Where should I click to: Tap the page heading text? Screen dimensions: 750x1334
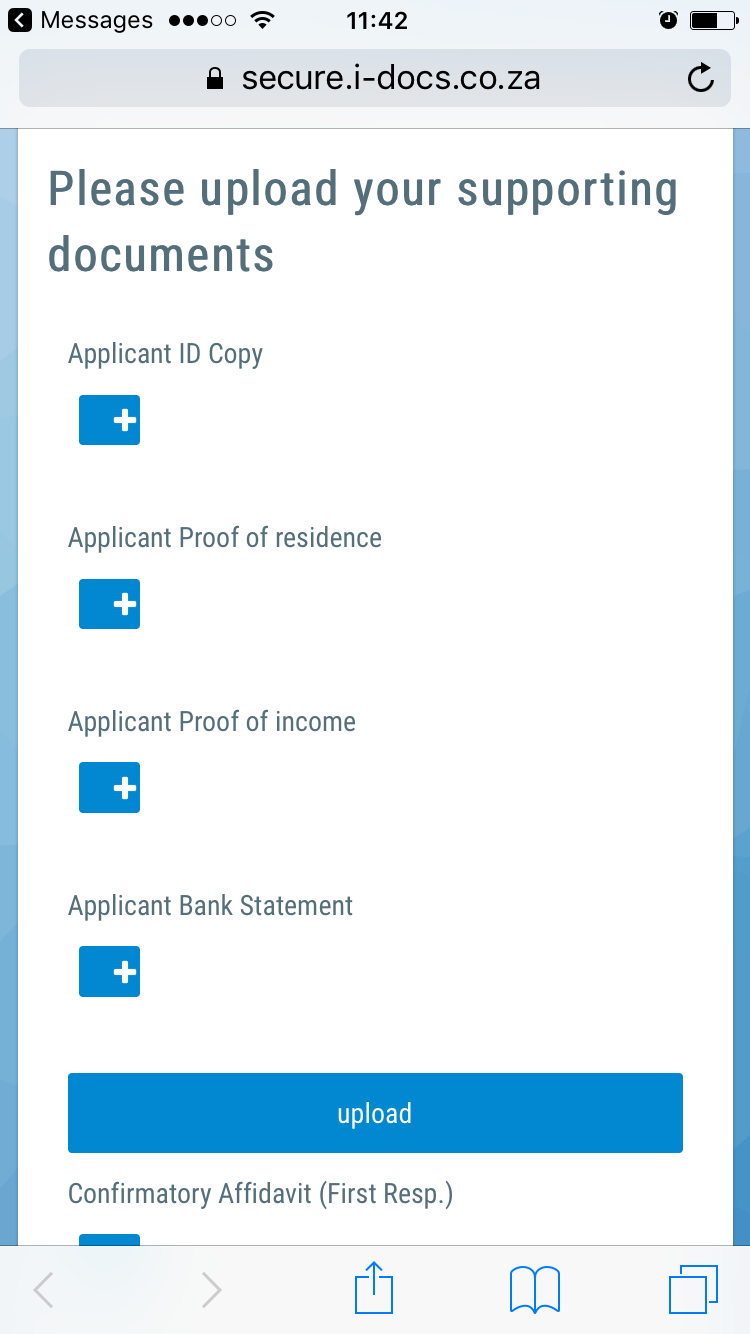pyautogui.click(x=363, y=221)
